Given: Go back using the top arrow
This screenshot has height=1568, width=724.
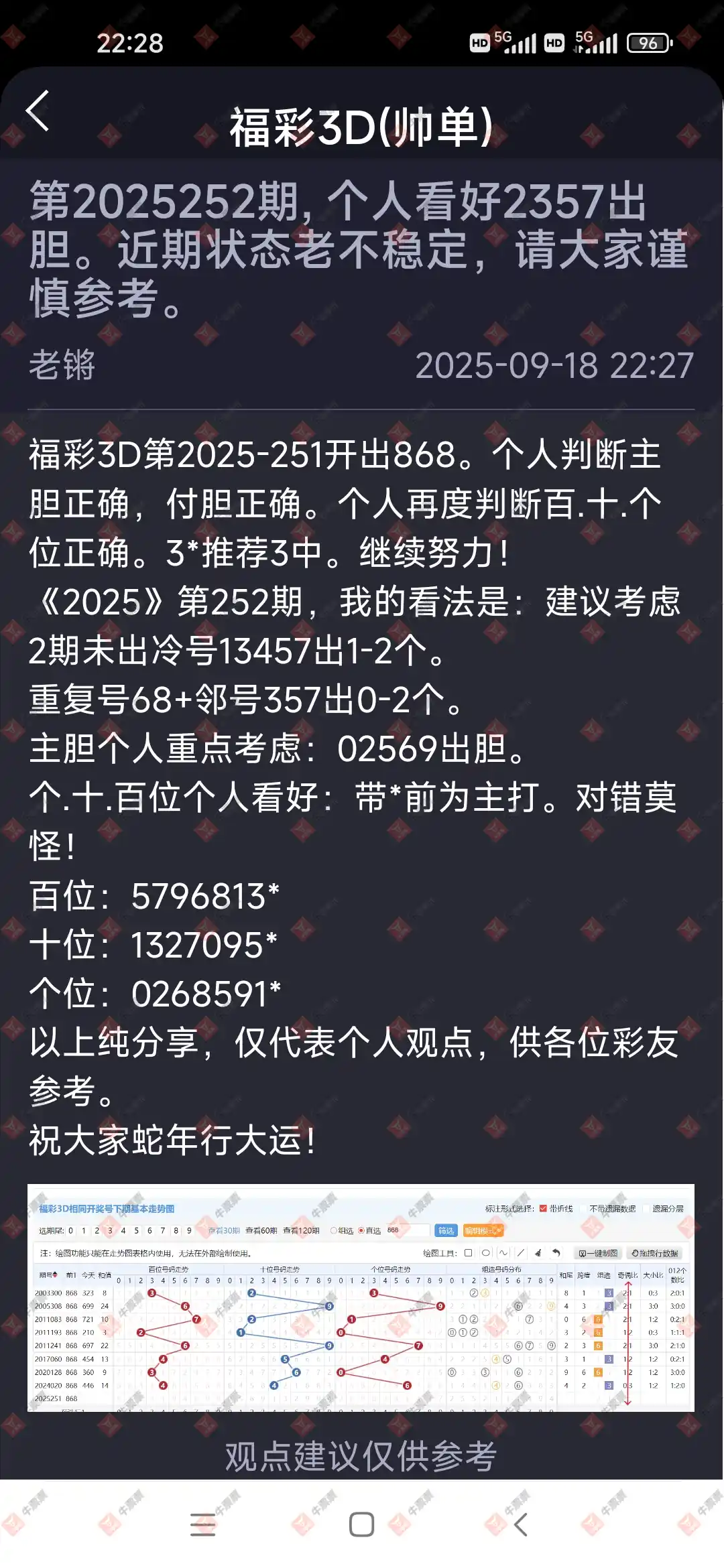Looking at the screenshot, I should [x=38, y=111].
